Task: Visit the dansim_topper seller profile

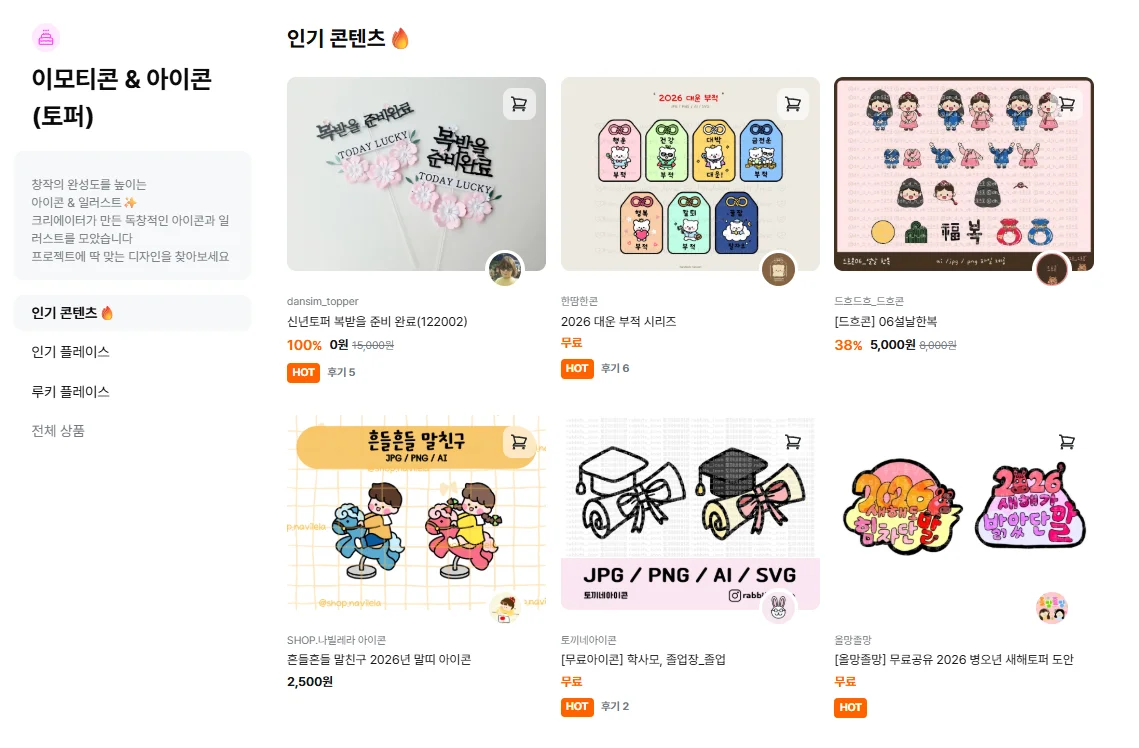Action: tap(504, 269)
